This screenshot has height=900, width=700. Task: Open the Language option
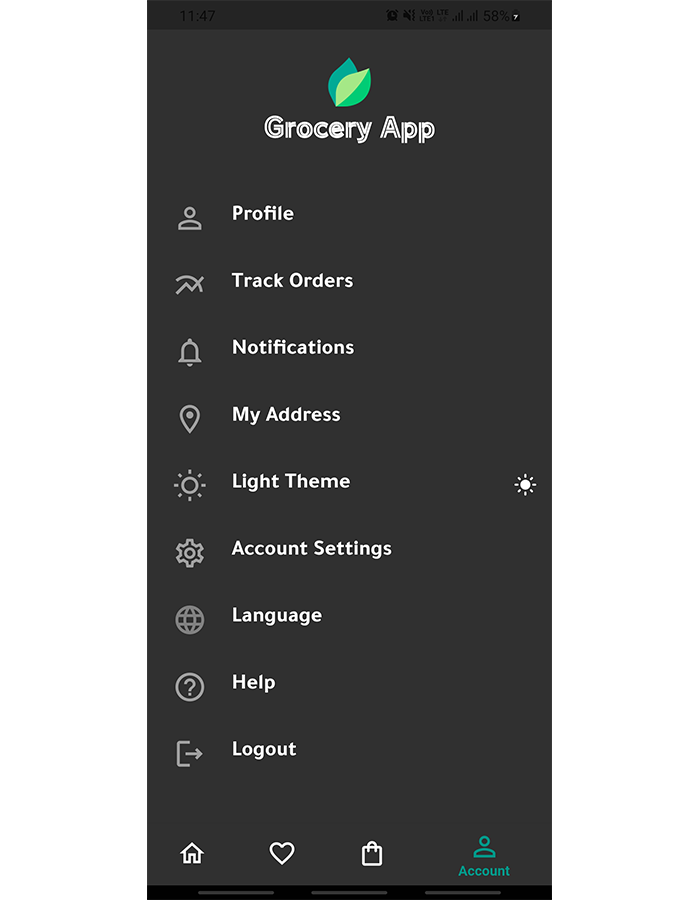point(276,616)
